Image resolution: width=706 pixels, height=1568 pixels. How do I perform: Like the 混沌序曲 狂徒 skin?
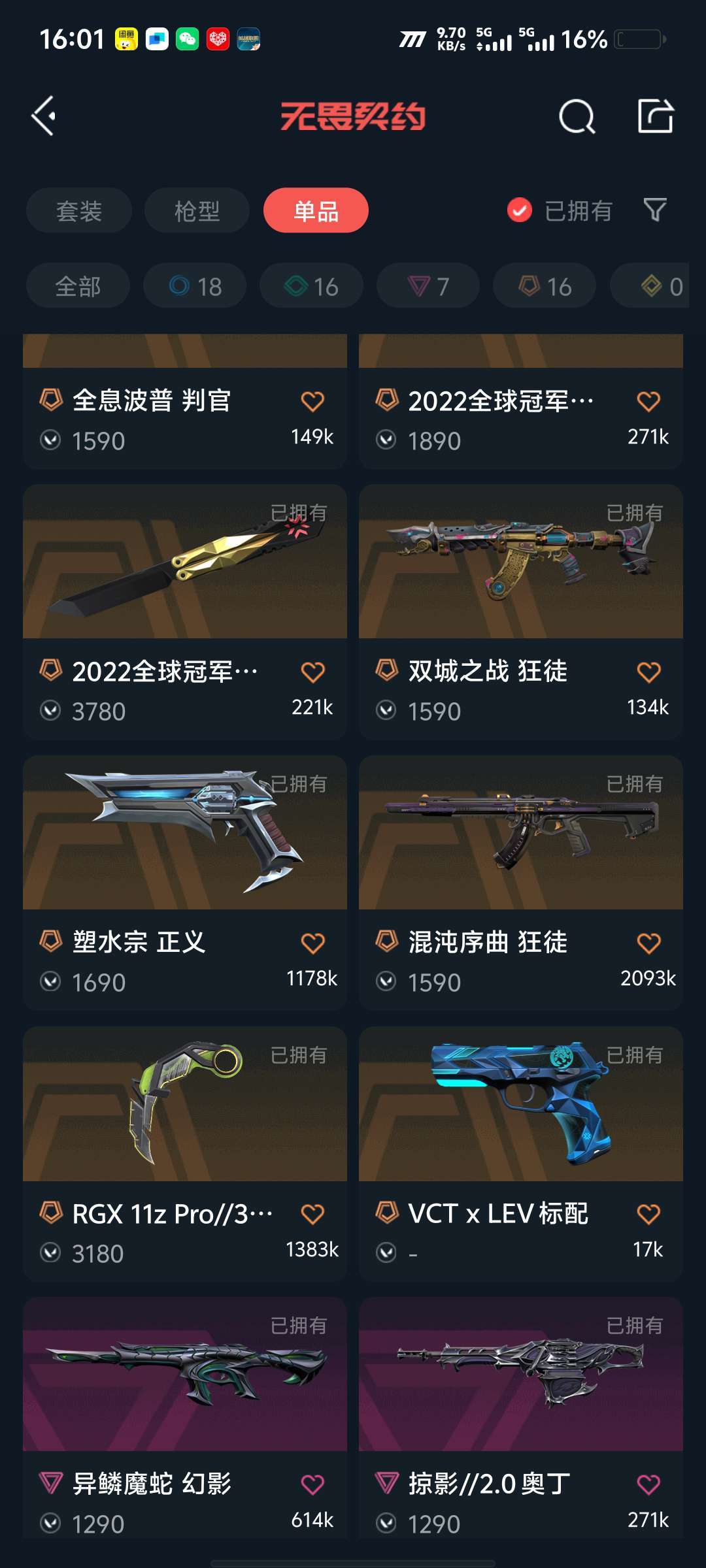[x=648, y=943]
